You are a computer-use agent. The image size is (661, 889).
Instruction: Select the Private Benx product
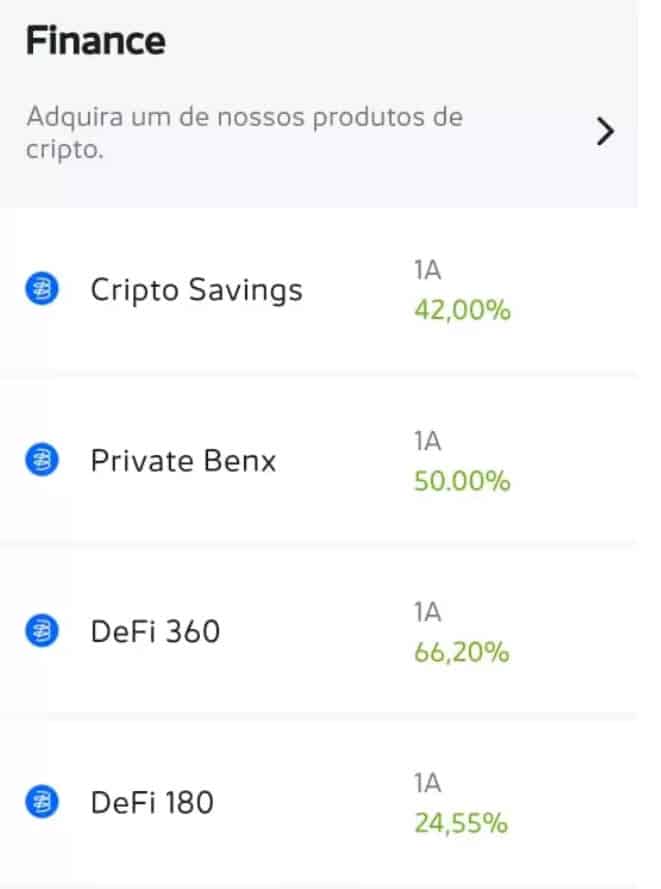click(183, 461)
